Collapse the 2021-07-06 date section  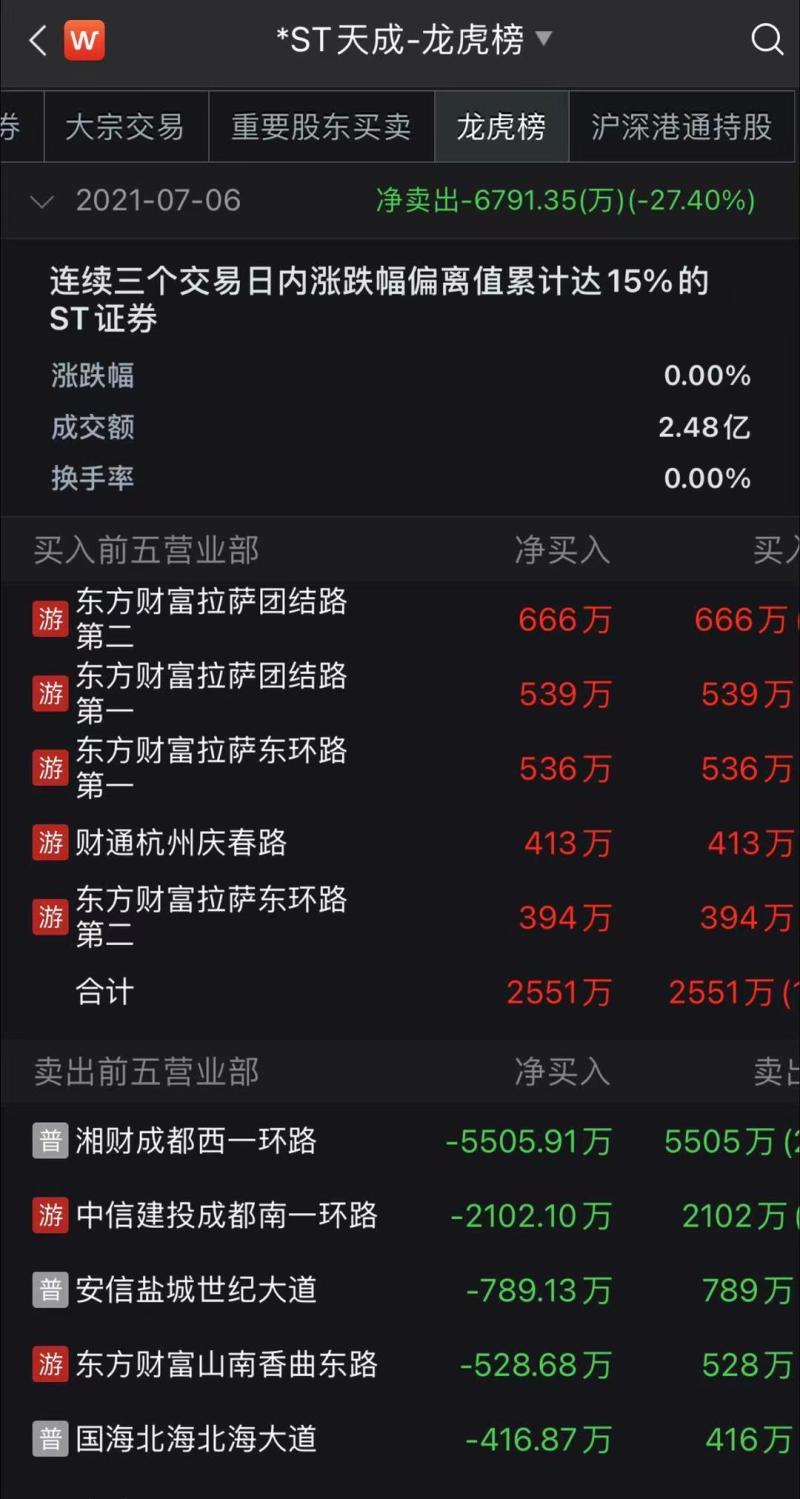pyautogui.click(x=42, y=201)
